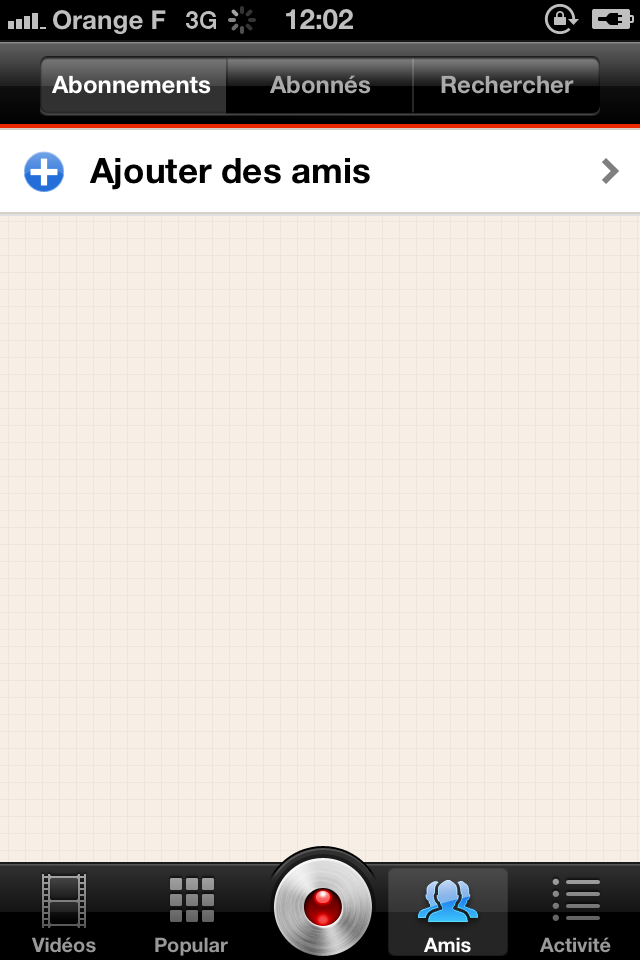Go to the Vidéos tab

coord(64,912)
